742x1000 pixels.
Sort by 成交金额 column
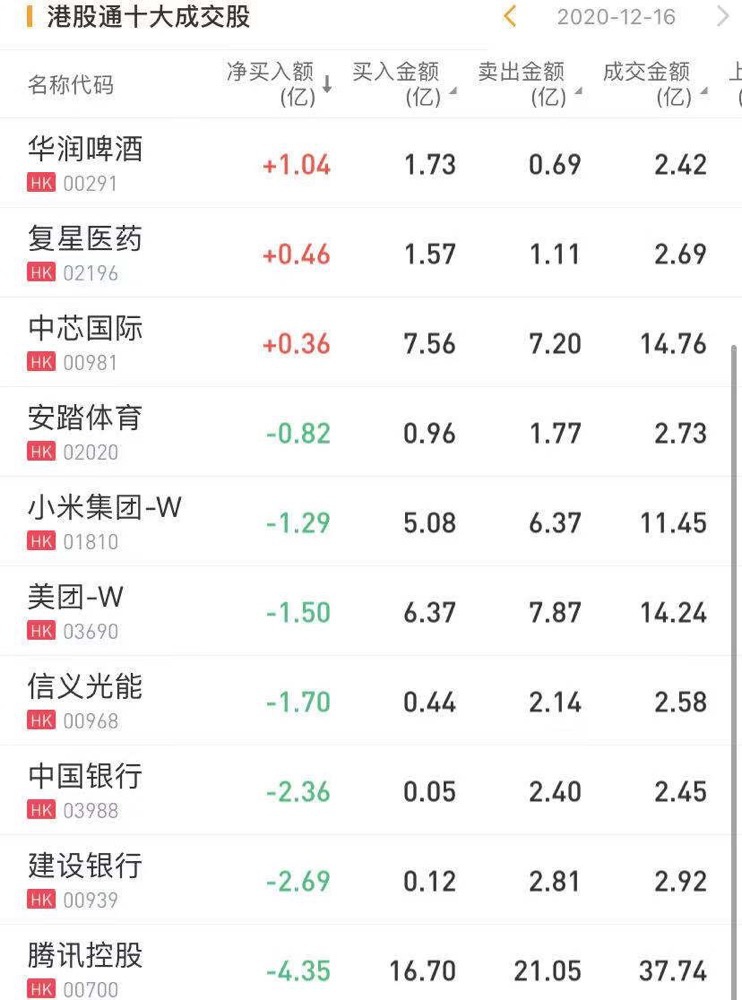pyautogui.click(x=655, y=84)
